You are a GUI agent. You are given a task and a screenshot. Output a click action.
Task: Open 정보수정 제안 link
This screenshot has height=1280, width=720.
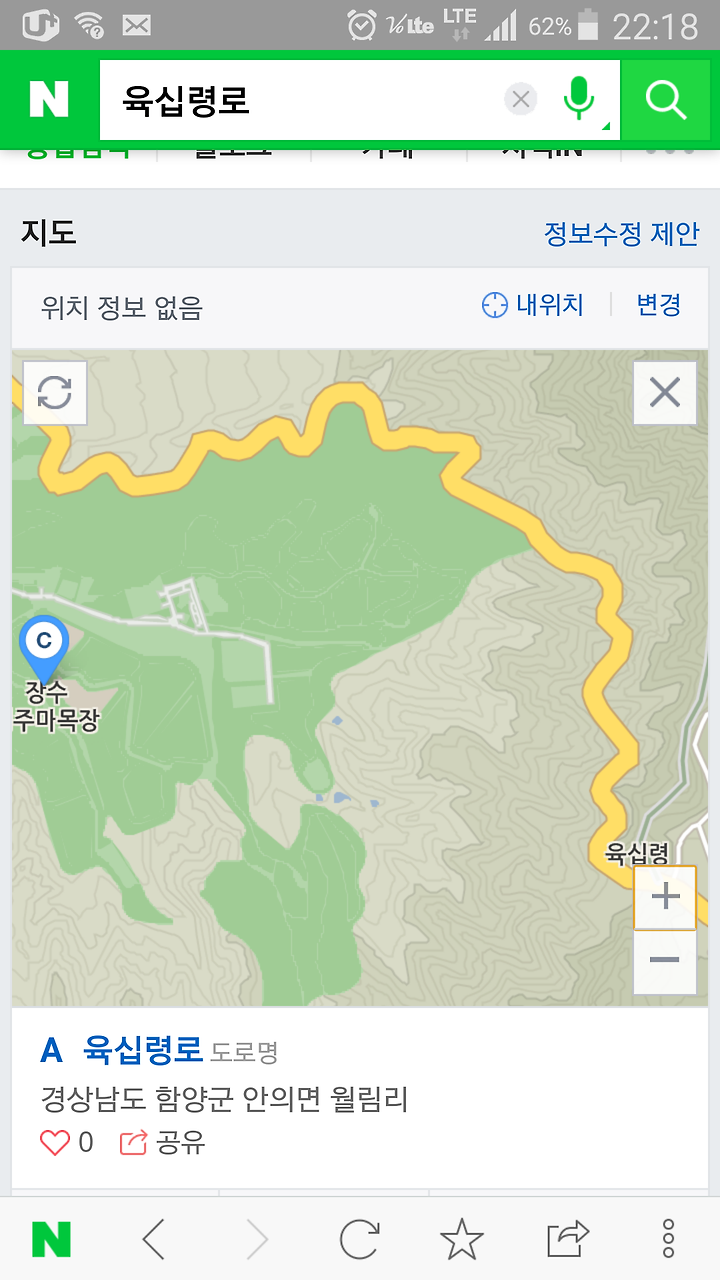(x=621, y=234)
